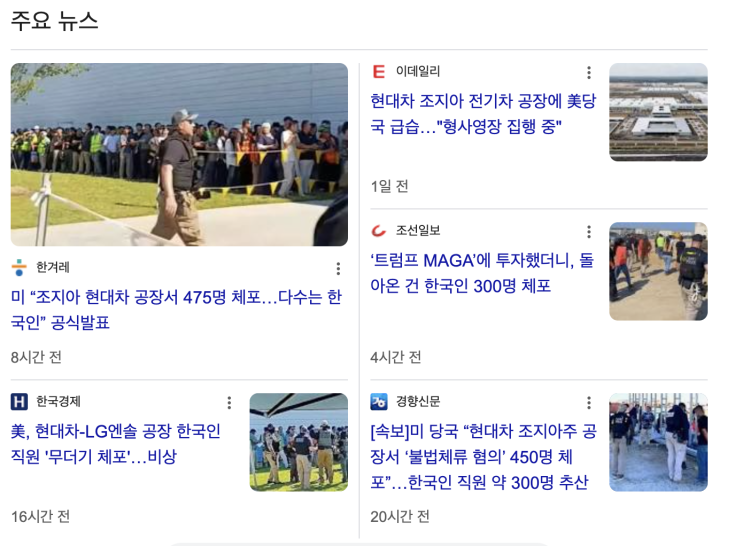The image size is (743, 546).
Task: Open more options for the 한겨레 article
Action: coord(338,268)
